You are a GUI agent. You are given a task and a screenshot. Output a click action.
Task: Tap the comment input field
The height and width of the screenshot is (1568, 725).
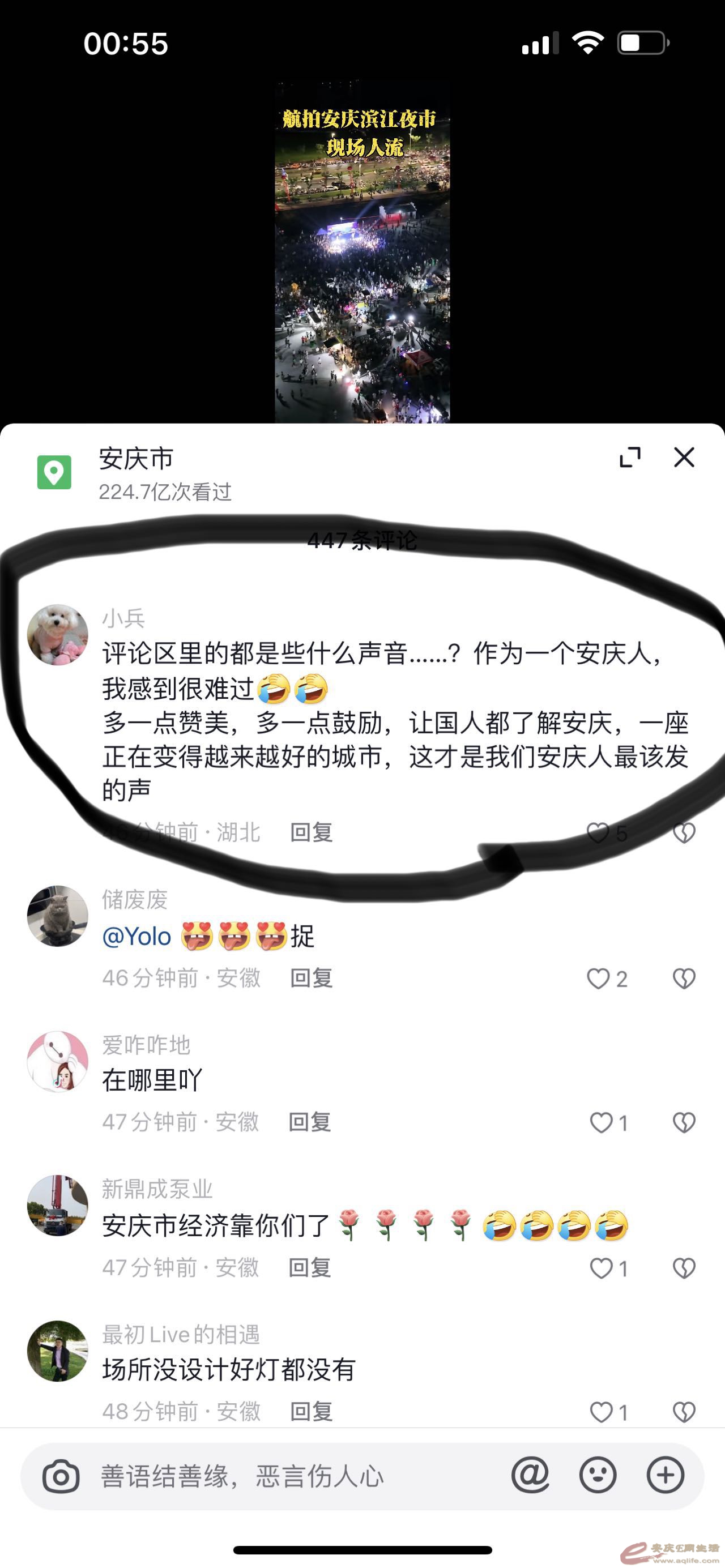(292, 1477)
